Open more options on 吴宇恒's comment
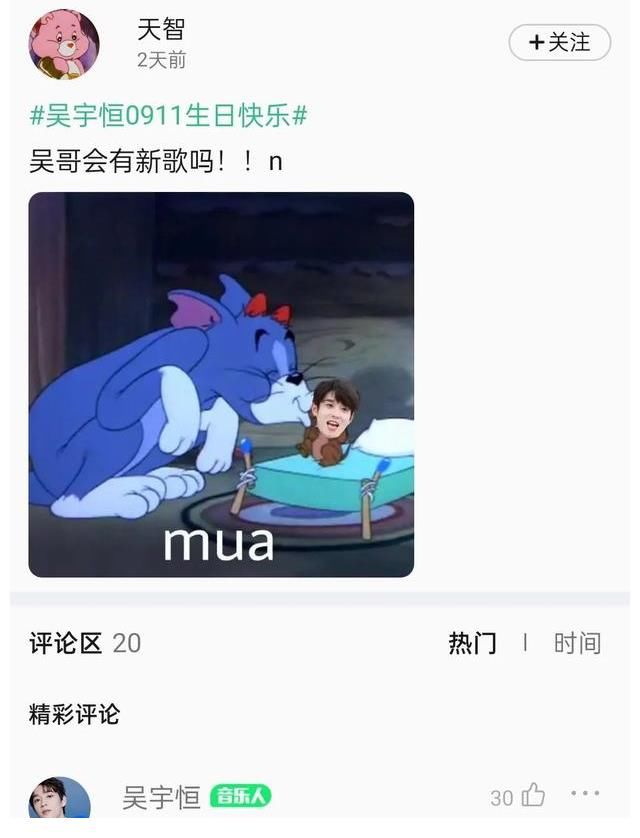 585,794
